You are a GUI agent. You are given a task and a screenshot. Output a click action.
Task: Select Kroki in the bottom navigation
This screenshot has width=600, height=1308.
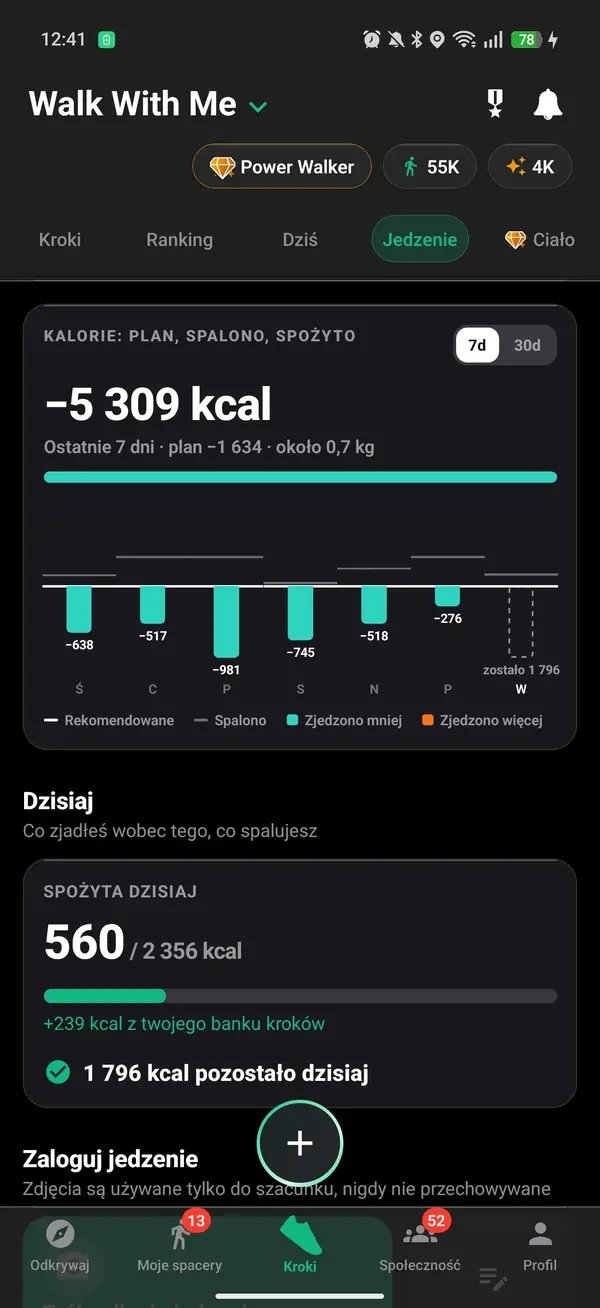(x=300, y=1245)
